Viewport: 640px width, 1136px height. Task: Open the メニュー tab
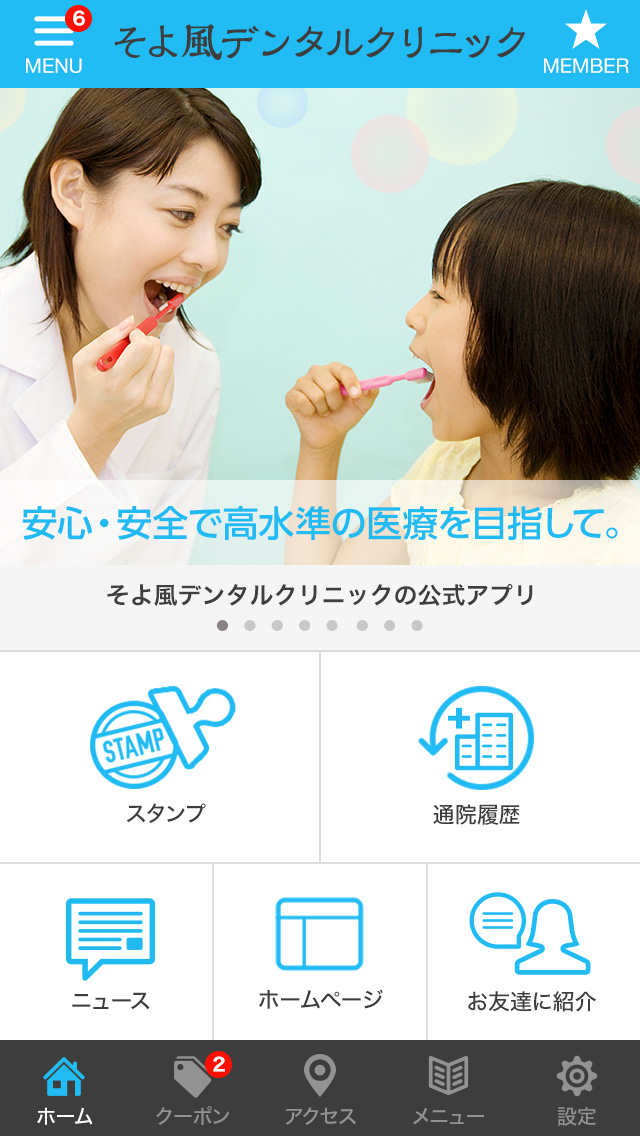[448, 1088]
